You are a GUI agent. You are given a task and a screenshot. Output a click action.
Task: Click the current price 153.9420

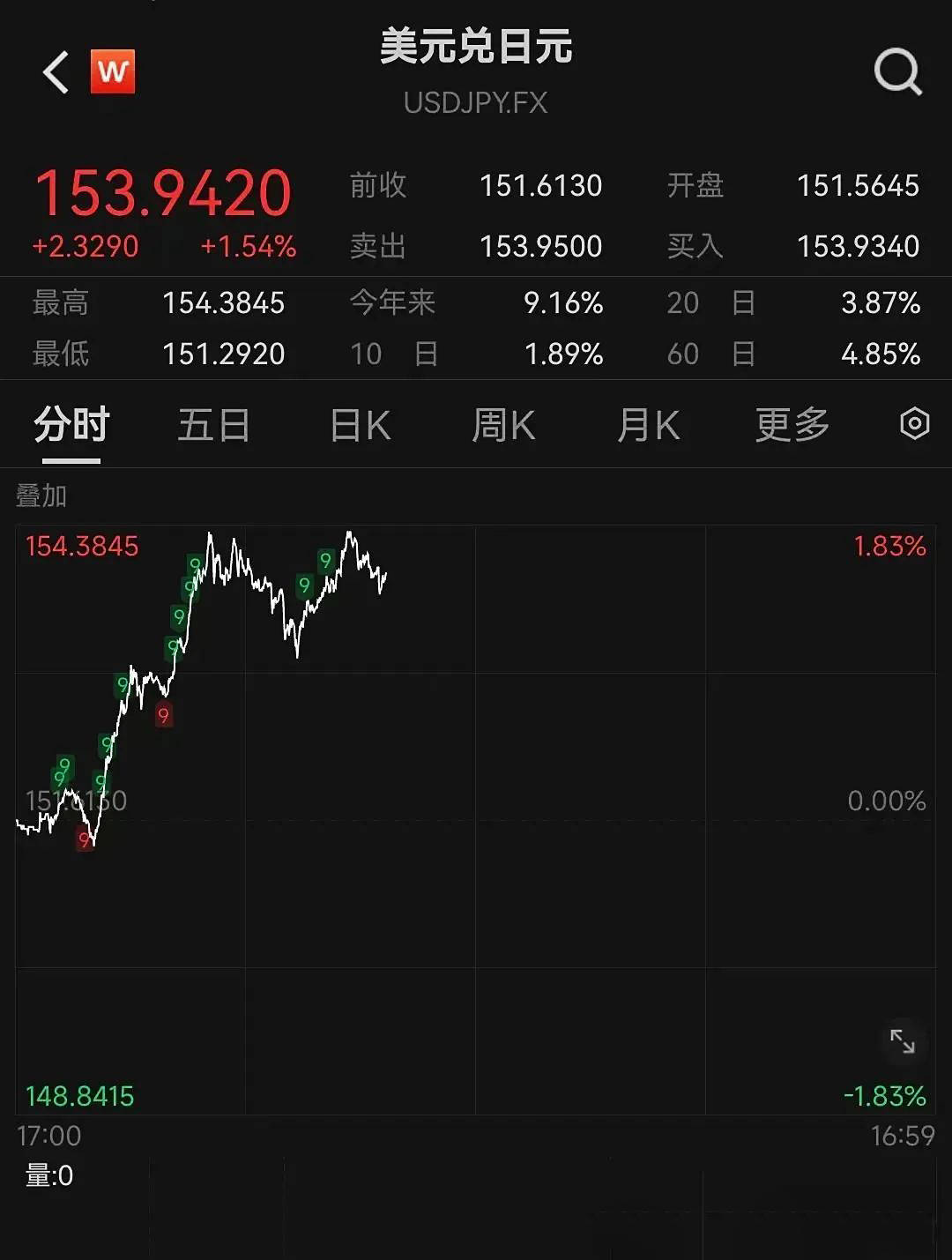(160, 188)
